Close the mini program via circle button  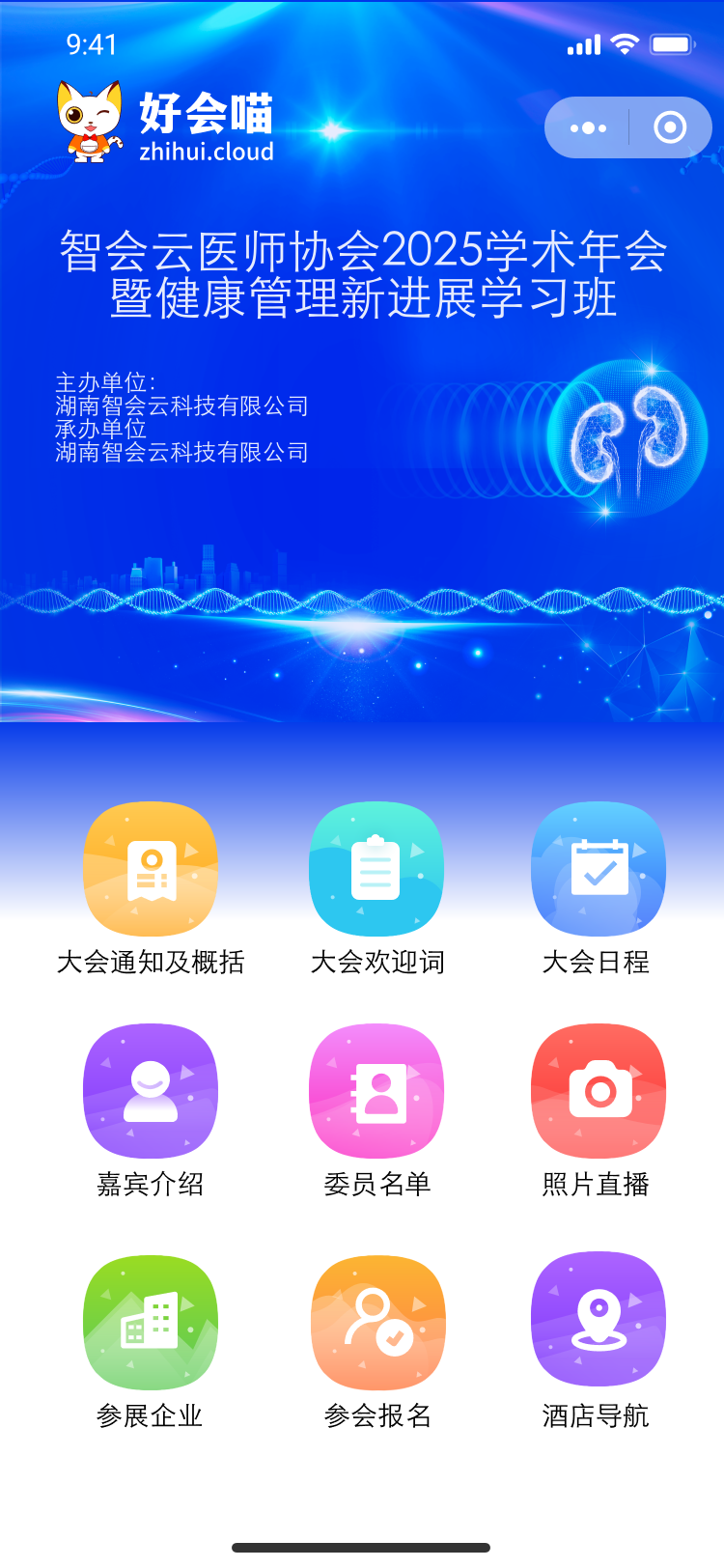(669, 127)
